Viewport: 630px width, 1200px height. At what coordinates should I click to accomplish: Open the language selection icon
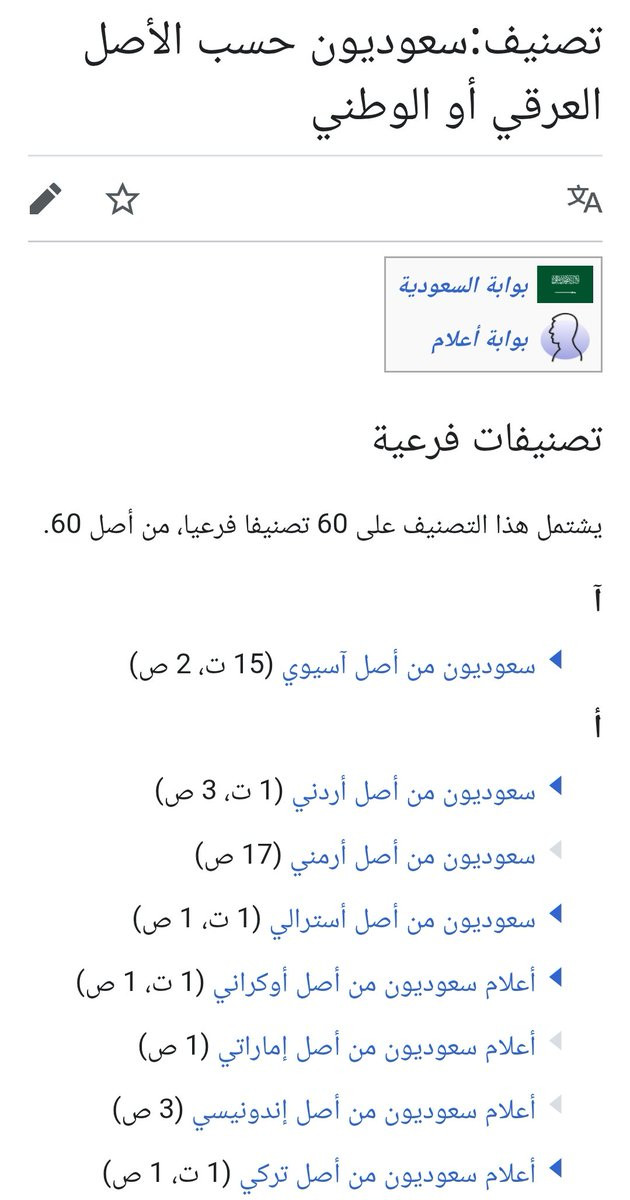click(585, 199)
